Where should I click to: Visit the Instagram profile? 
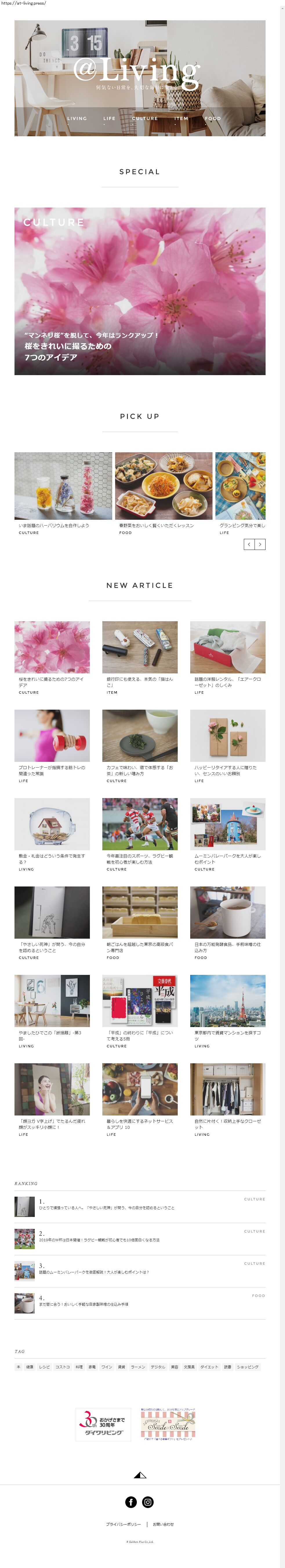point(148,1502)
